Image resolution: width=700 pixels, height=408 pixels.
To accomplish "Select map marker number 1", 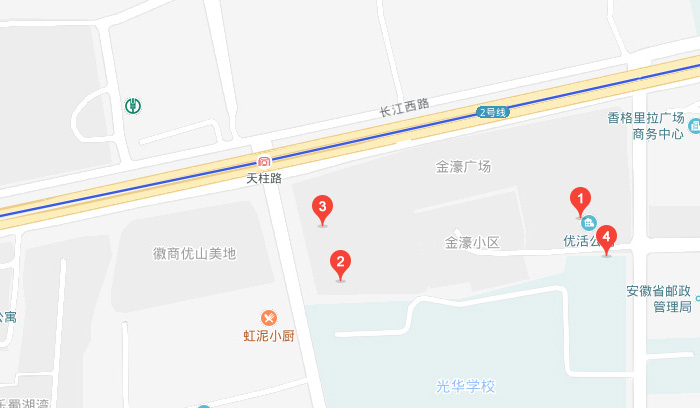I will coord(579,199).
